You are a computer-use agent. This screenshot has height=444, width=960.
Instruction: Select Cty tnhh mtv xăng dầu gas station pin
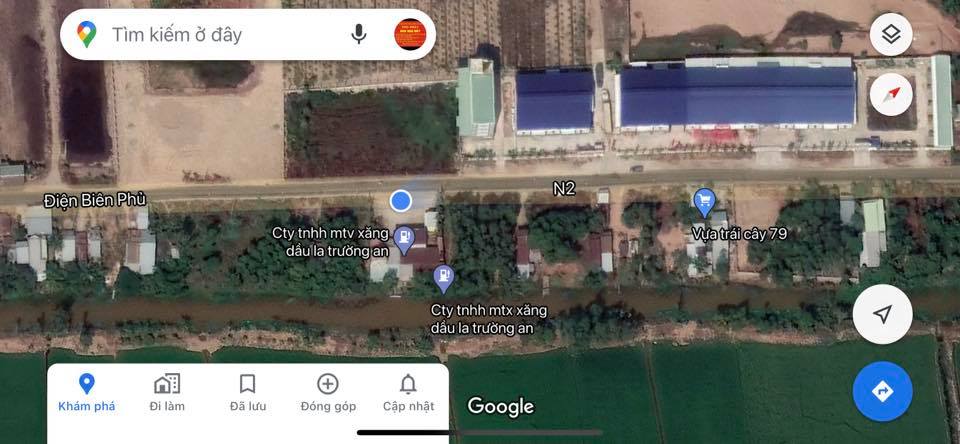click(x=404, y=238)
